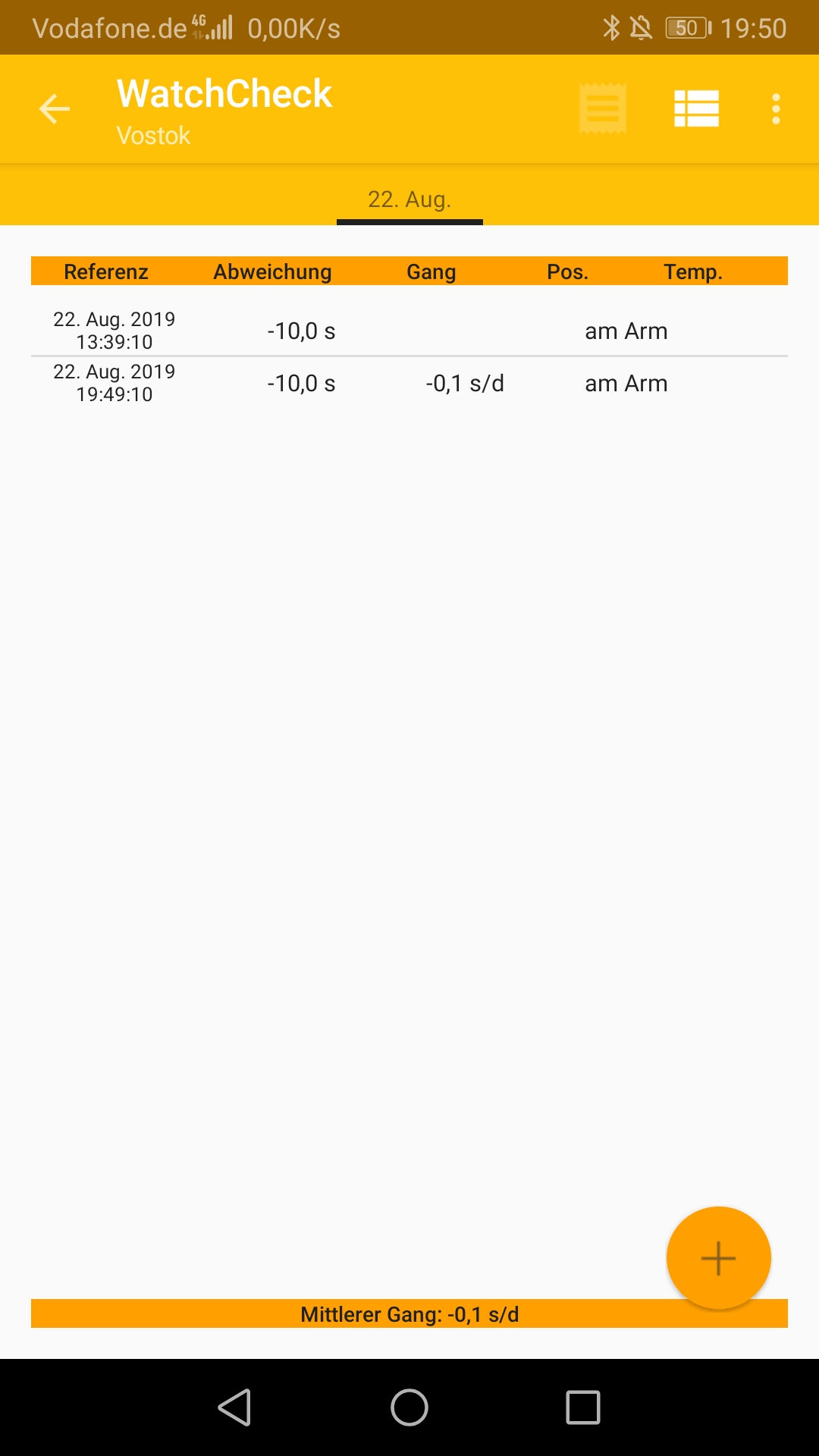This screenshot has width=819, height=1456.
Task: Tap the system home button
Action: [x=409, y=1407]
